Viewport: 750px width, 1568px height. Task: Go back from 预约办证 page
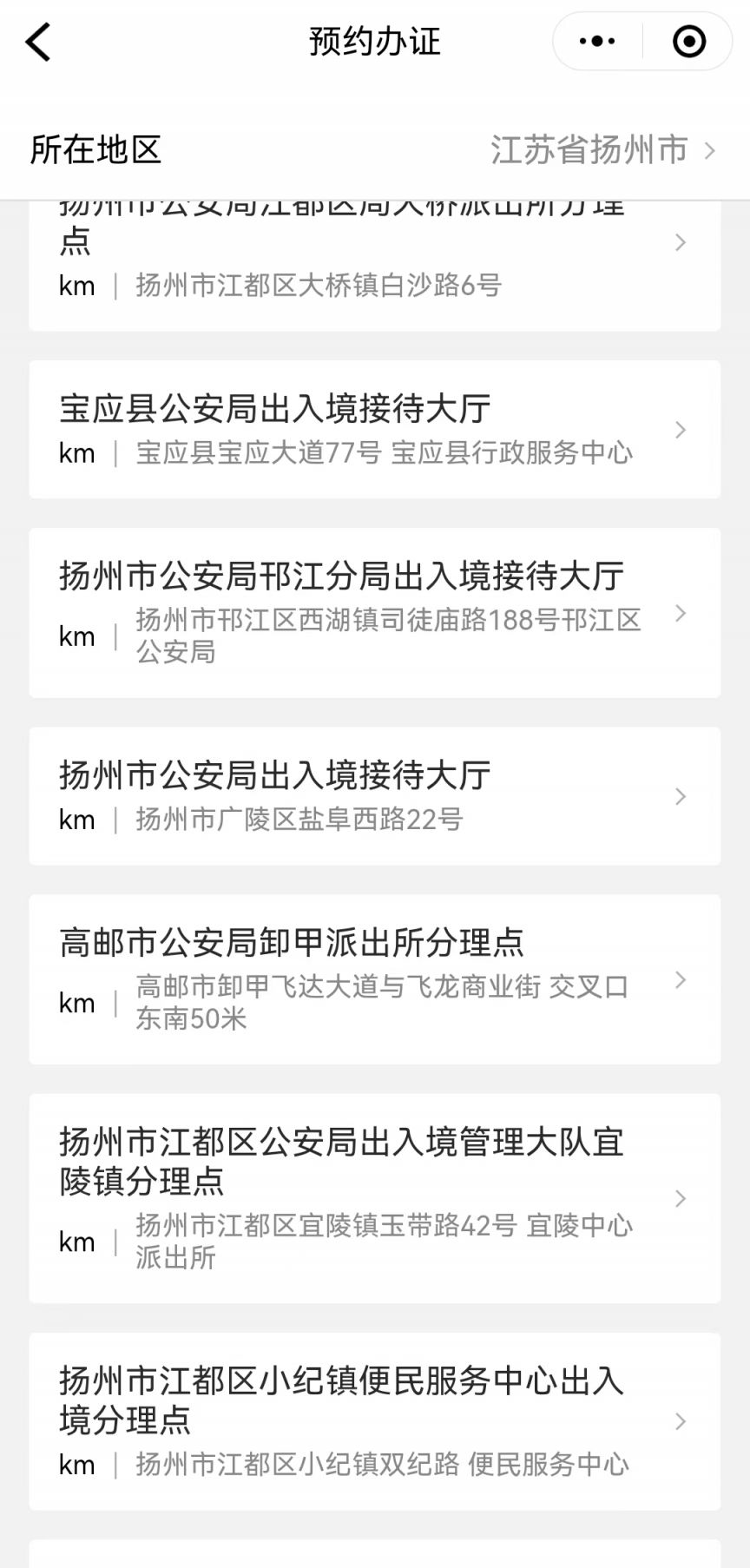[x=39, y=42]
